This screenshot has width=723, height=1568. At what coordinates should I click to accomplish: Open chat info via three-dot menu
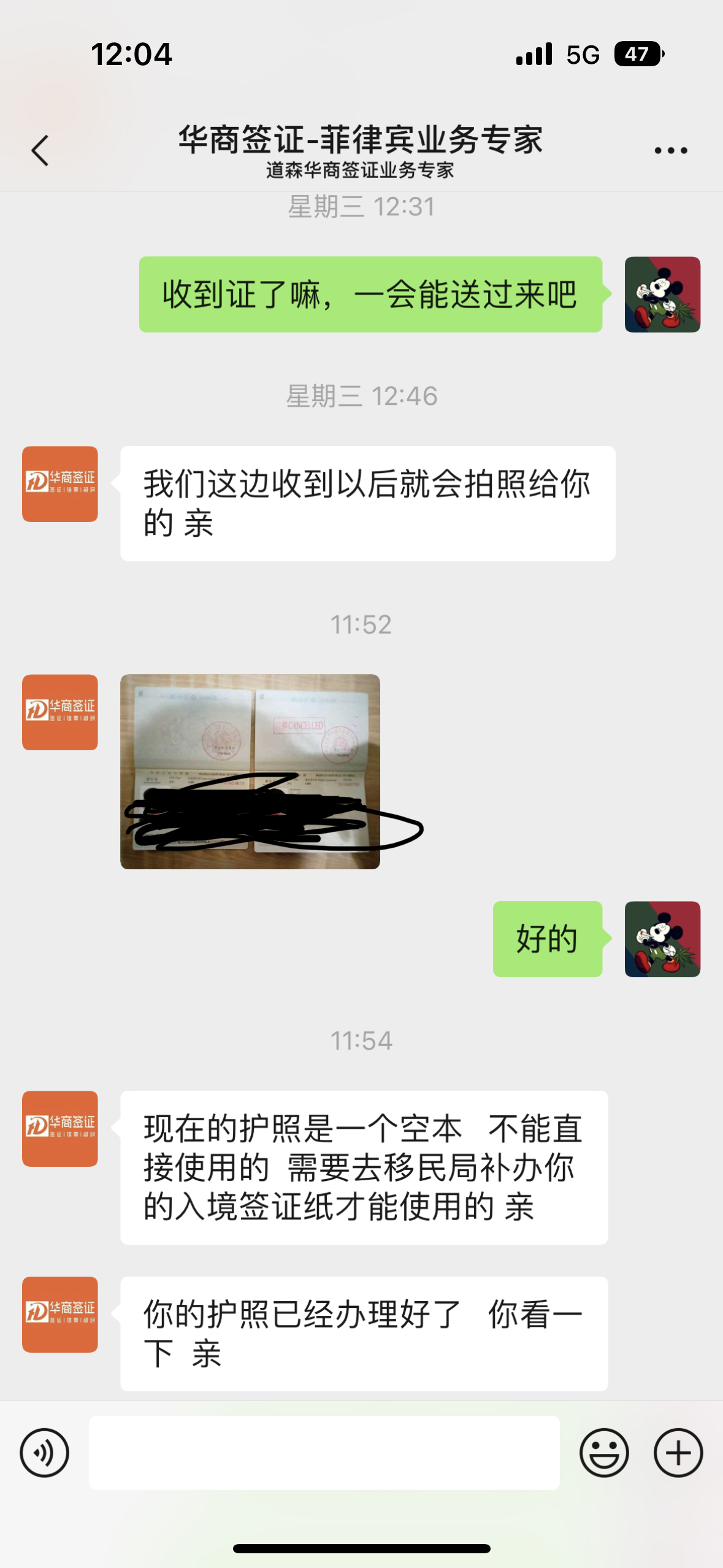click(x=670, y=151)
